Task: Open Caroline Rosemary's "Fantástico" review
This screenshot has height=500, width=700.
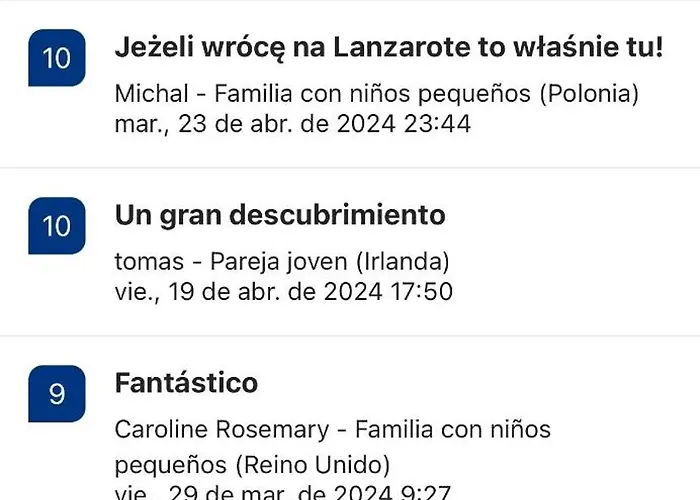Action: (x=187, y=383)
